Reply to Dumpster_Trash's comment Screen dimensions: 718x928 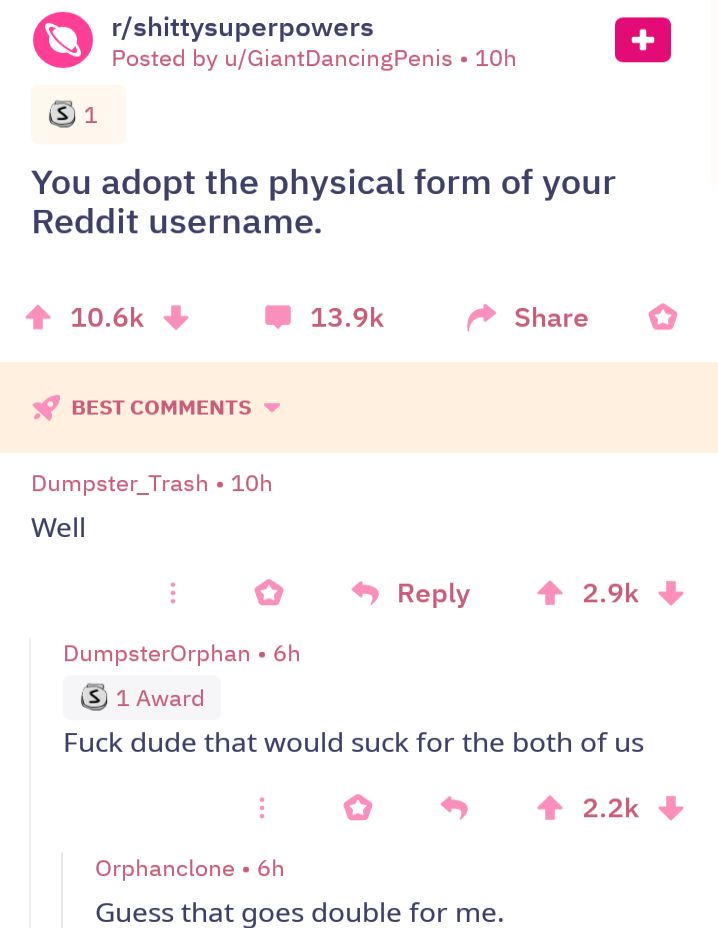(x=411, y=593)
